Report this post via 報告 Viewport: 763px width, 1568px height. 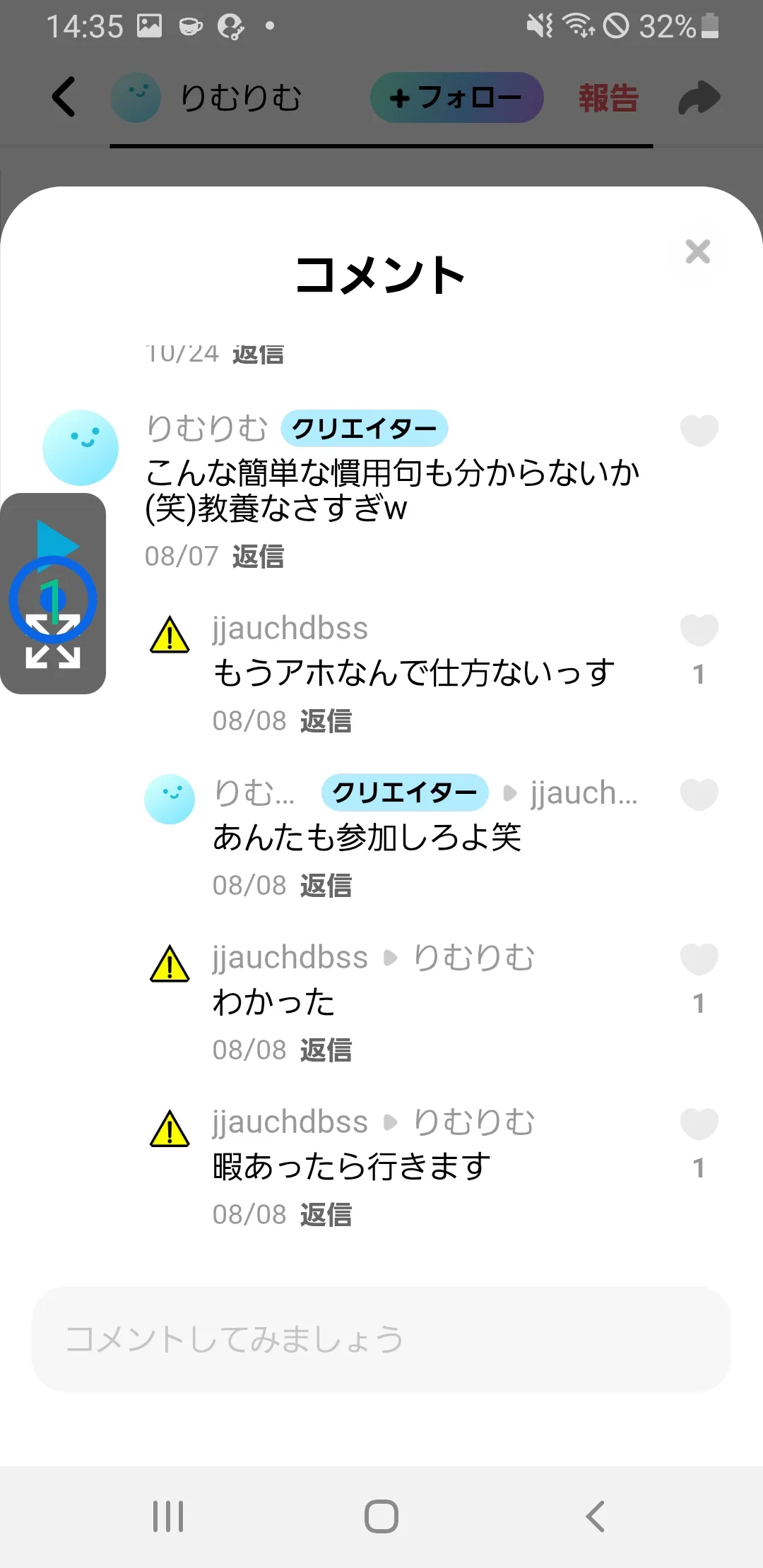(x=608, y=97)
